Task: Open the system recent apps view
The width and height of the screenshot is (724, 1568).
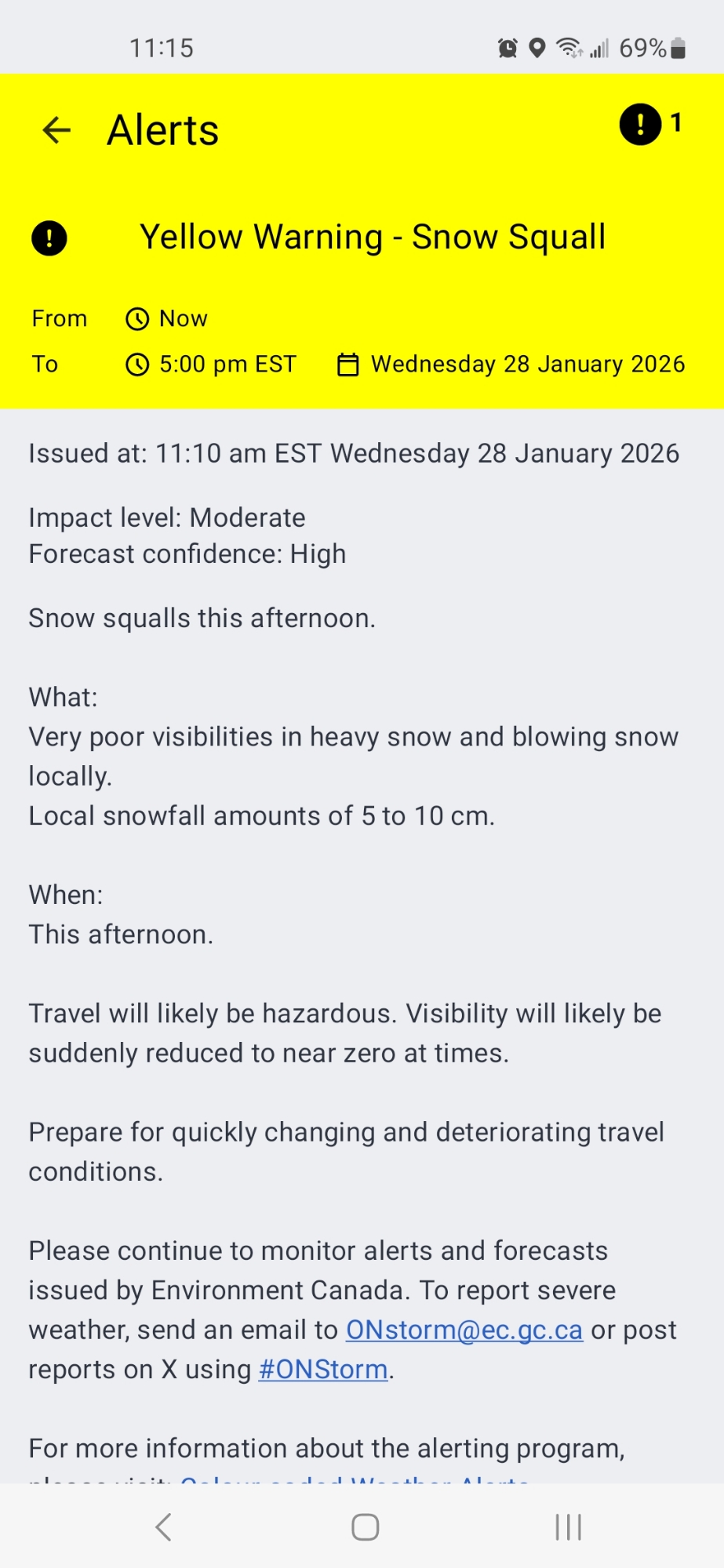Action: [568, 1526]
